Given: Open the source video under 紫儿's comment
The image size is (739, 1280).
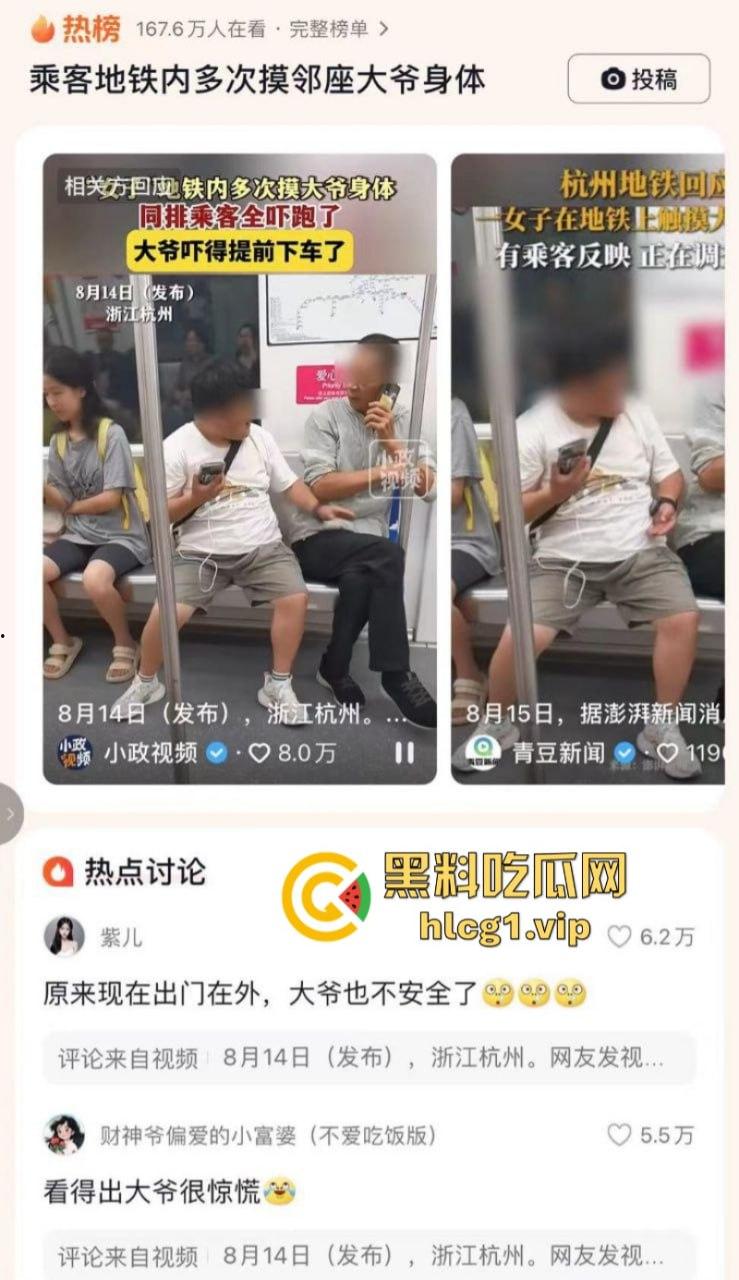Looking at the screenshot, I should coord(368,1059).
